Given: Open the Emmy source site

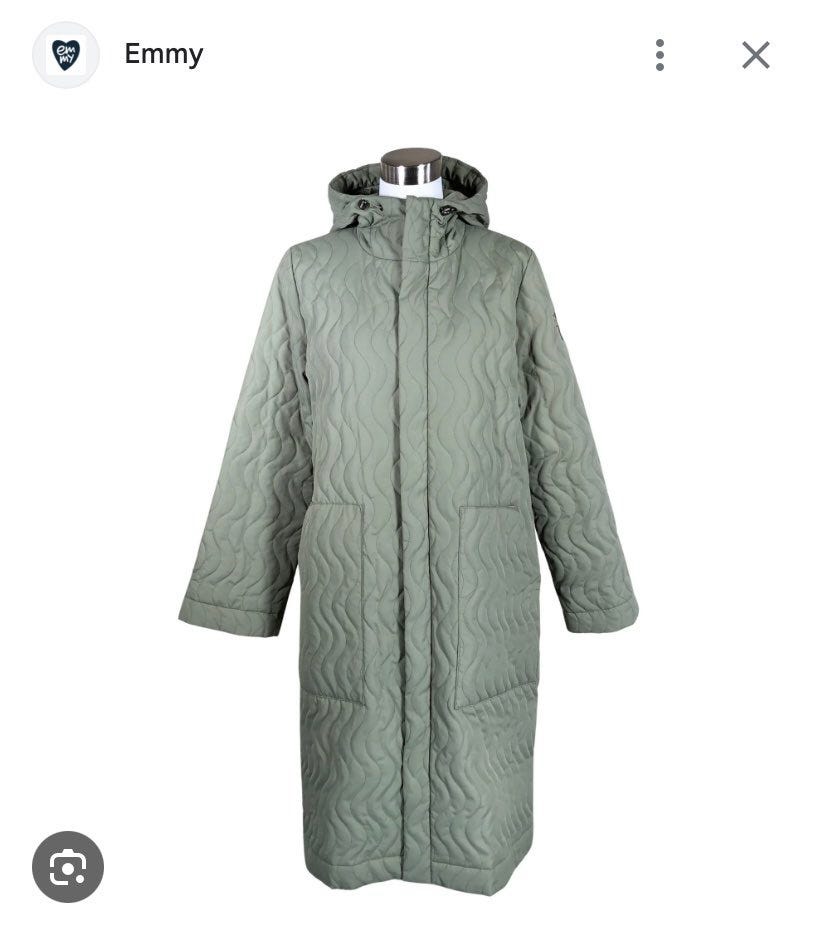Looking at the screenshot, I should [163, 54].
